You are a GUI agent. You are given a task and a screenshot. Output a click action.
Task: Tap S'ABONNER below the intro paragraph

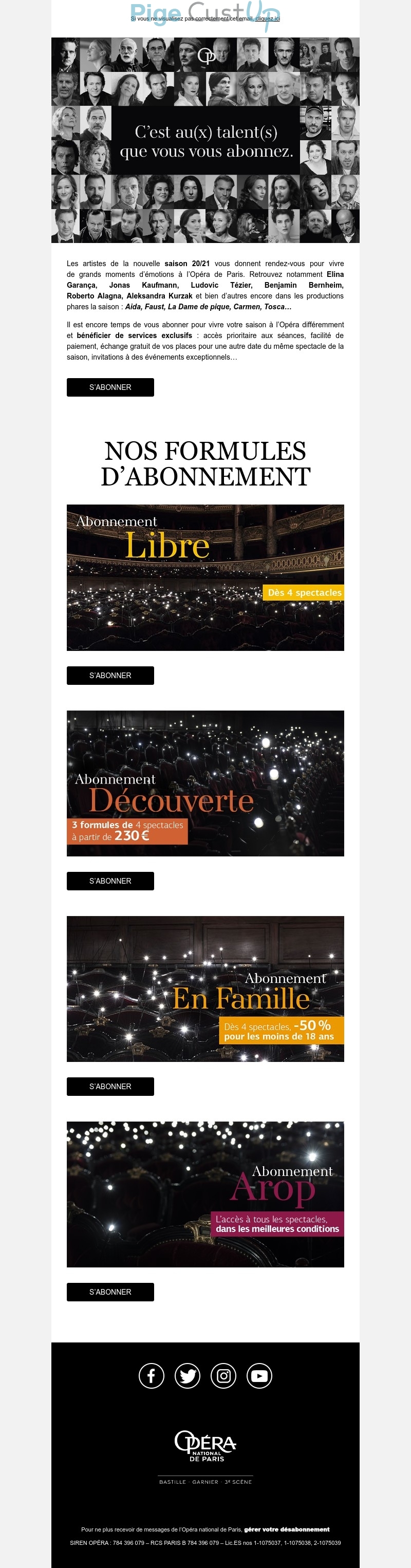110,387
